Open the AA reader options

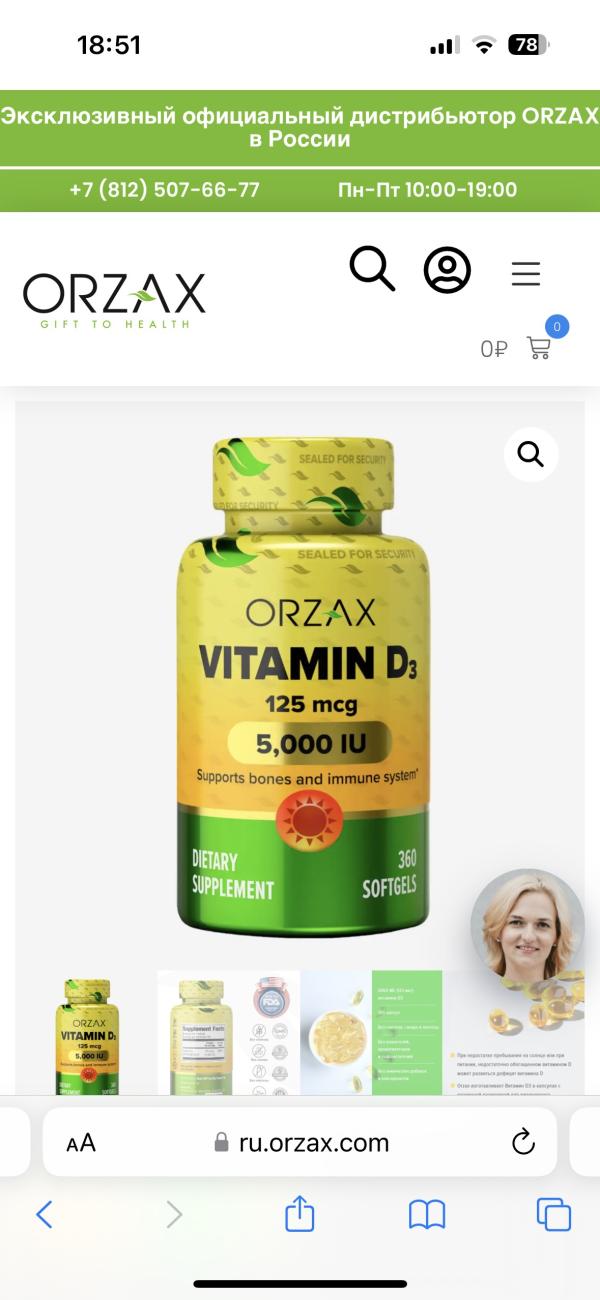[x=81, y=1143]
